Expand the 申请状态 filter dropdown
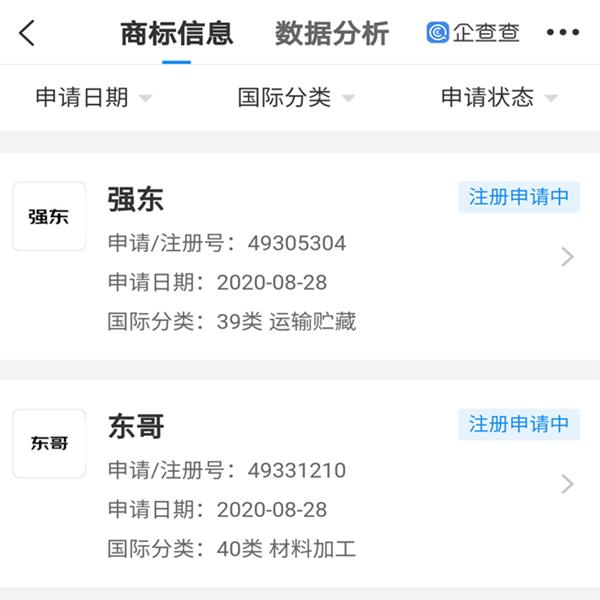Image resolution: width=600 pixels, height=600 pixels. (499, 97)
